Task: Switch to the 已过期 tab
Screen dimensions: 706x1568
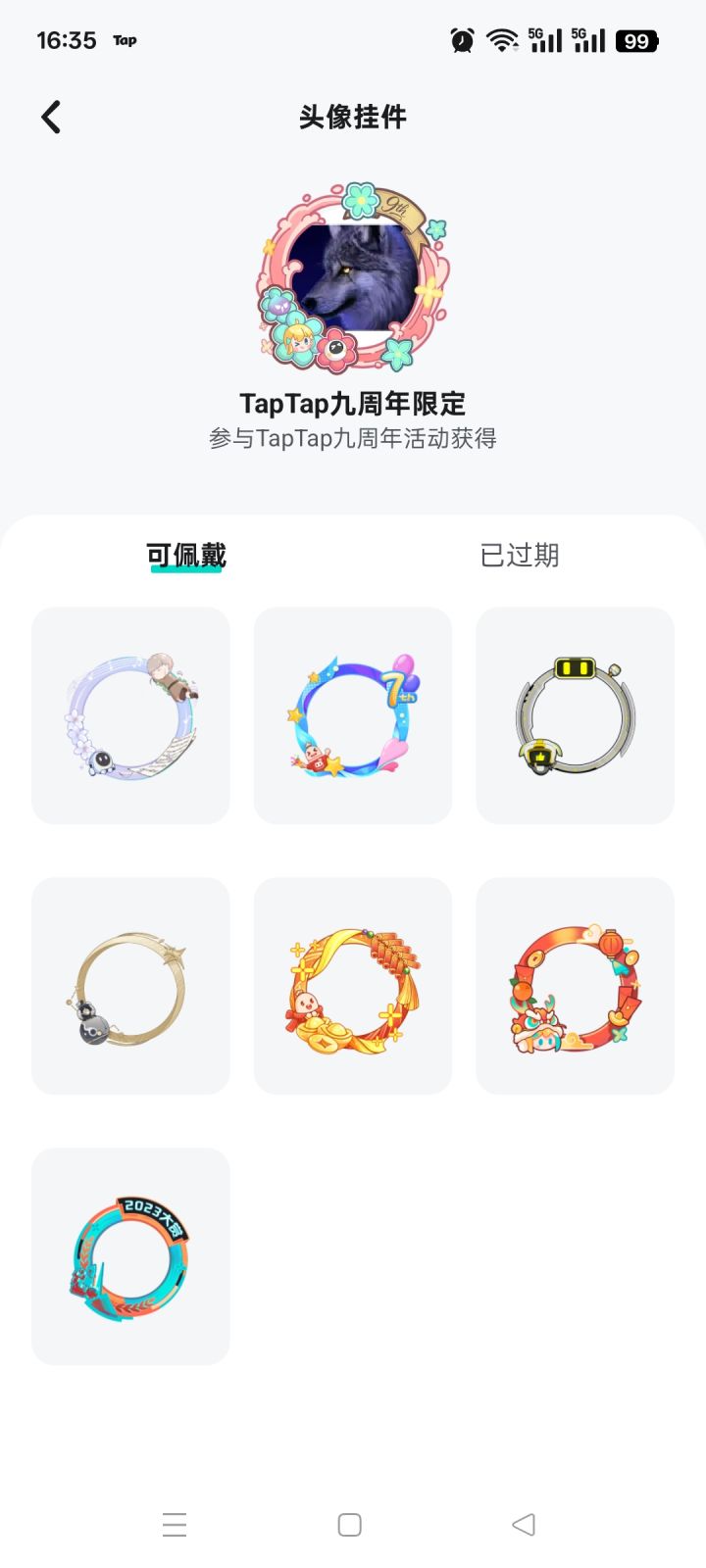Action: click(x=520, y=555)
